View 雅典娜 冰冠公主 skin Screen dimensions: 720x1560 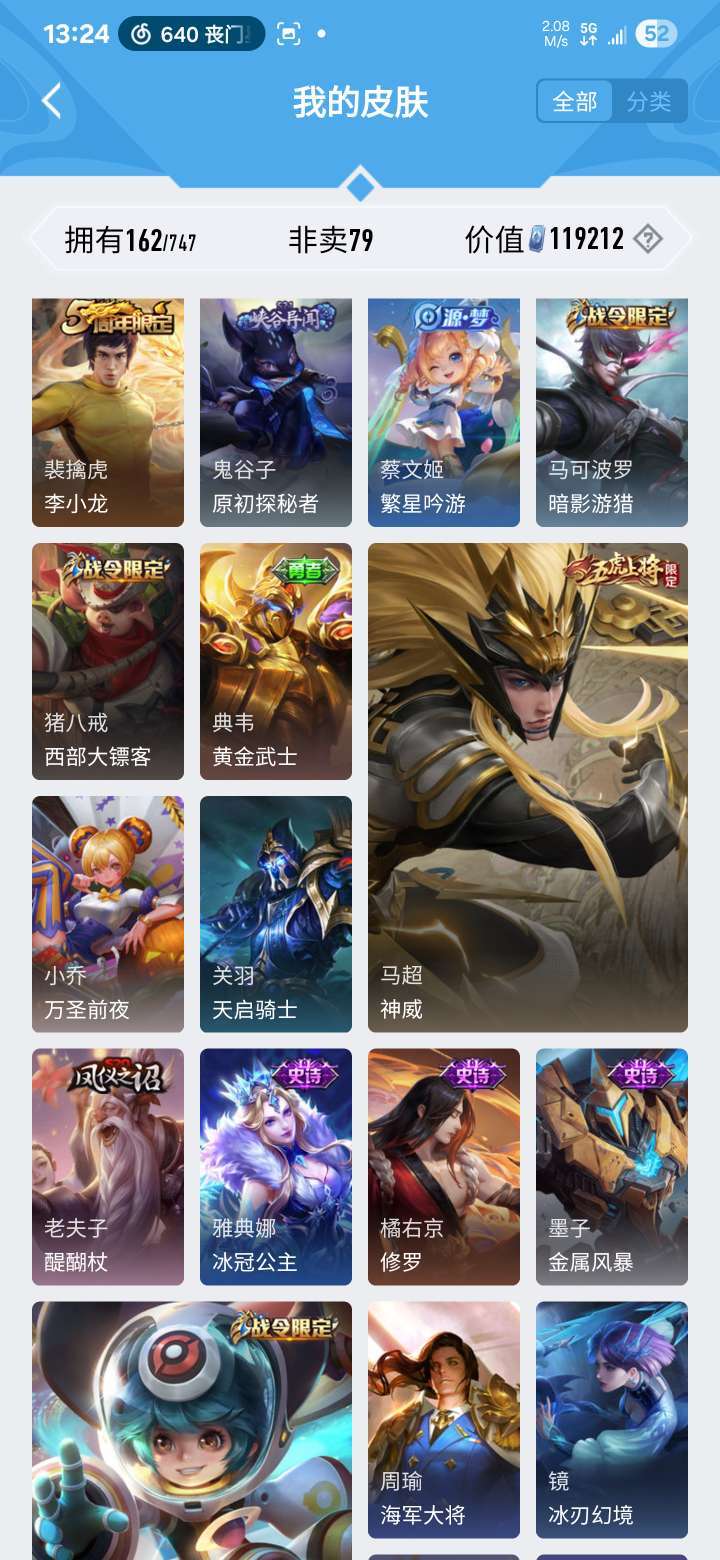[276, 1166]
